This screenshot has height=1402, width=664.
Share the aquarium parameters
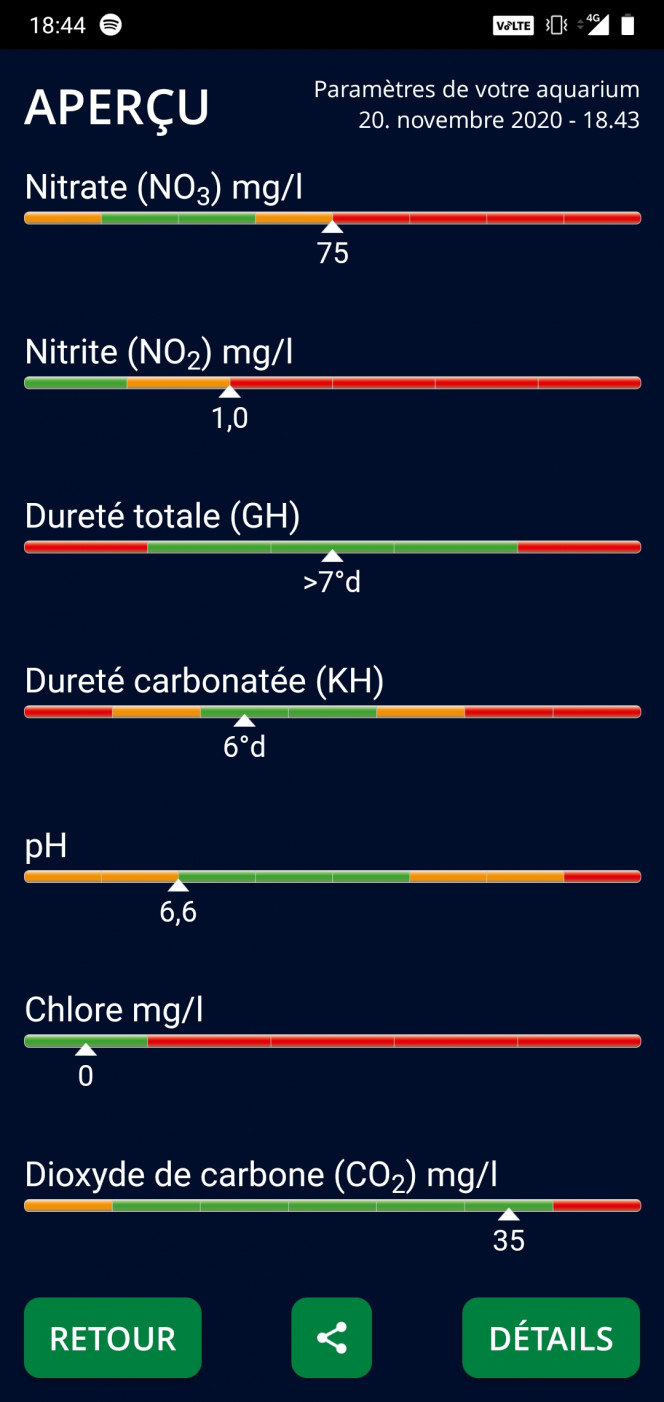point(332,1338)
